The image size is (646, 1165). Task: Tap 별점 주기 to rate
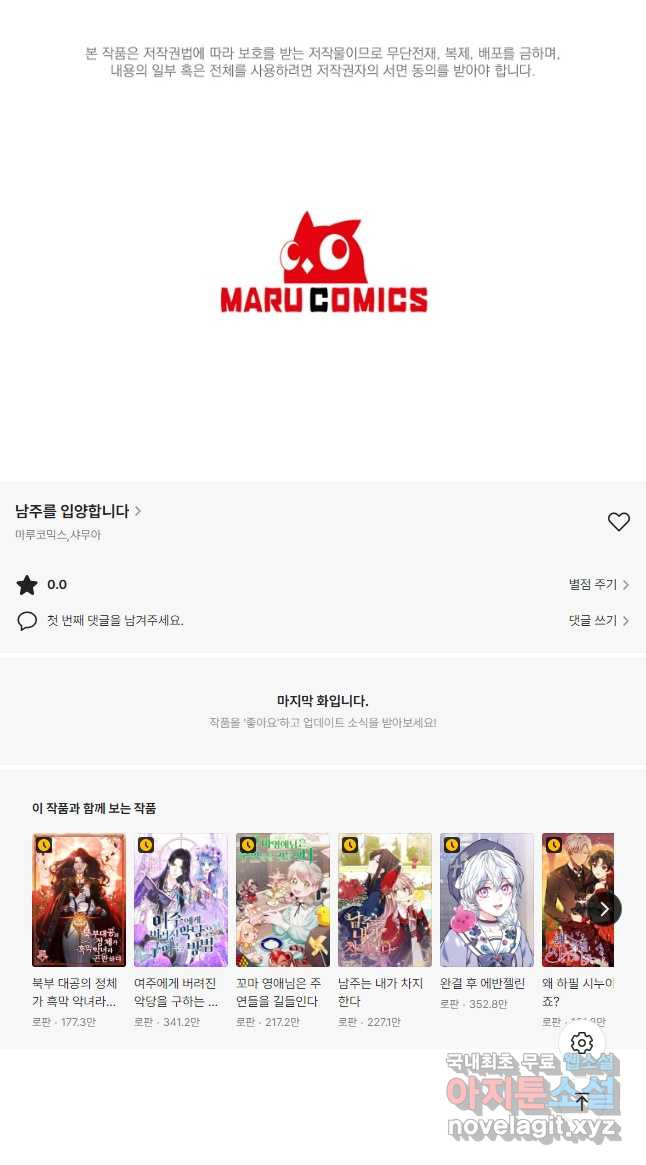pos(598,585)
